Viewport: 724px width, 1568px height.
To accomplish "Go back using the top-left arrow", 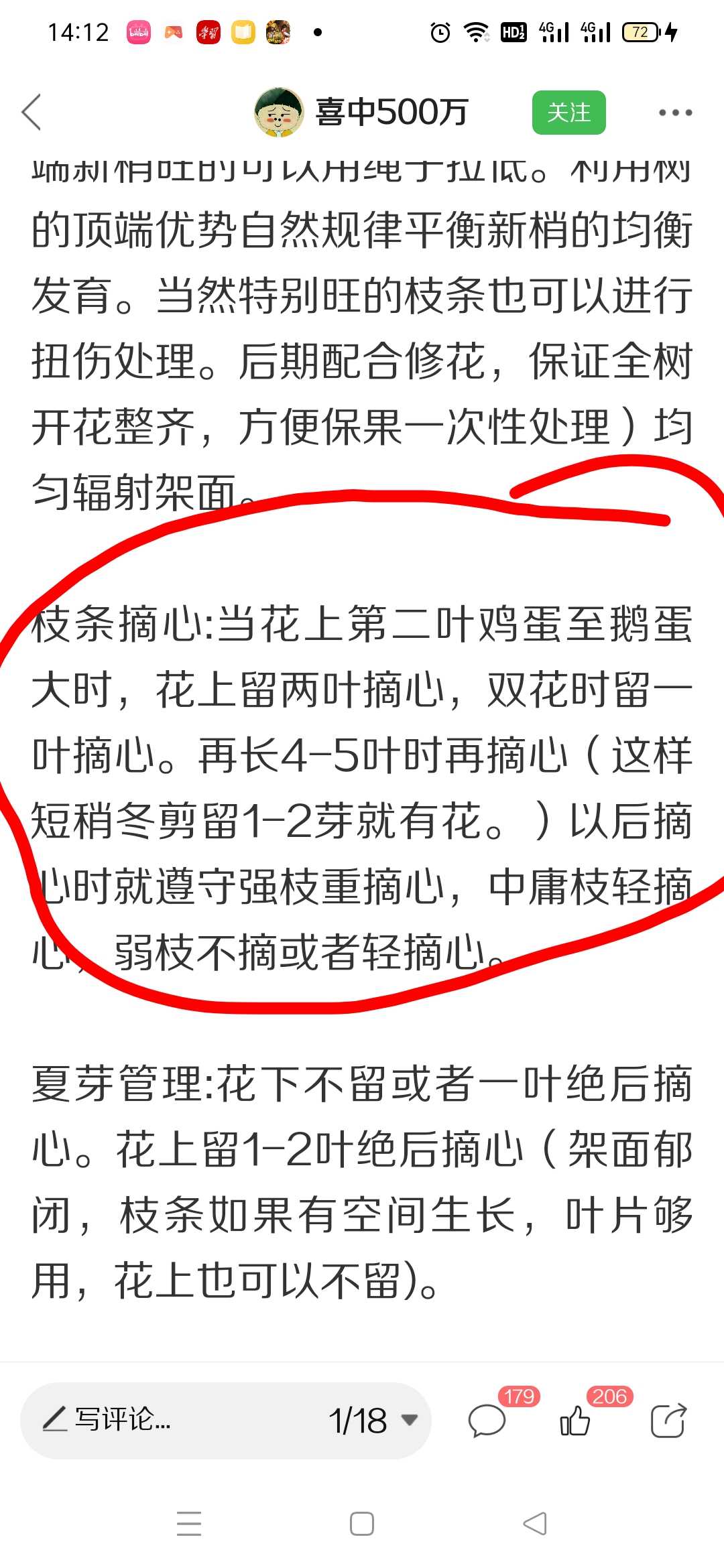I will pyautogui.click(x=32, y=112).
